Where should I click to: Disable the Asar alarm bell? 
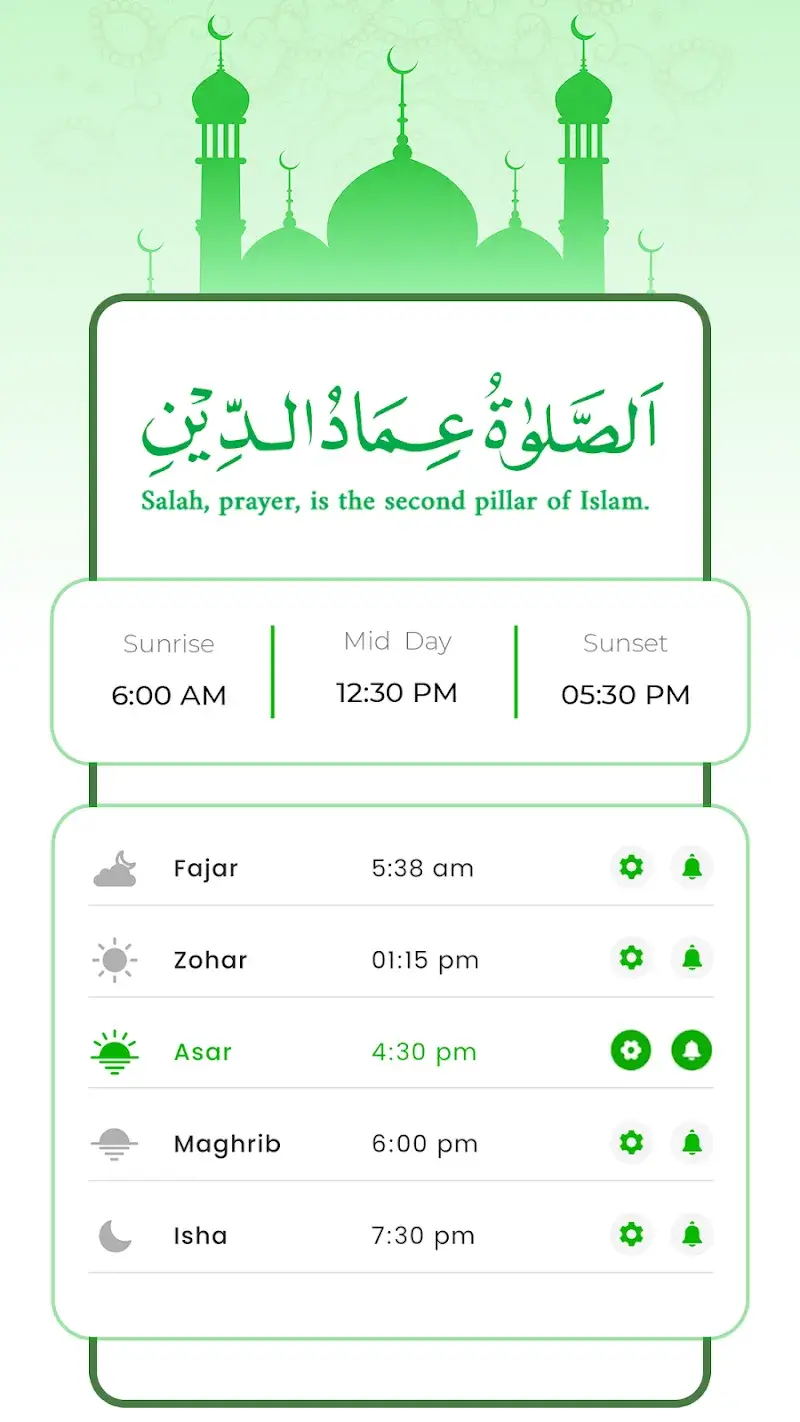point(691,1051)
